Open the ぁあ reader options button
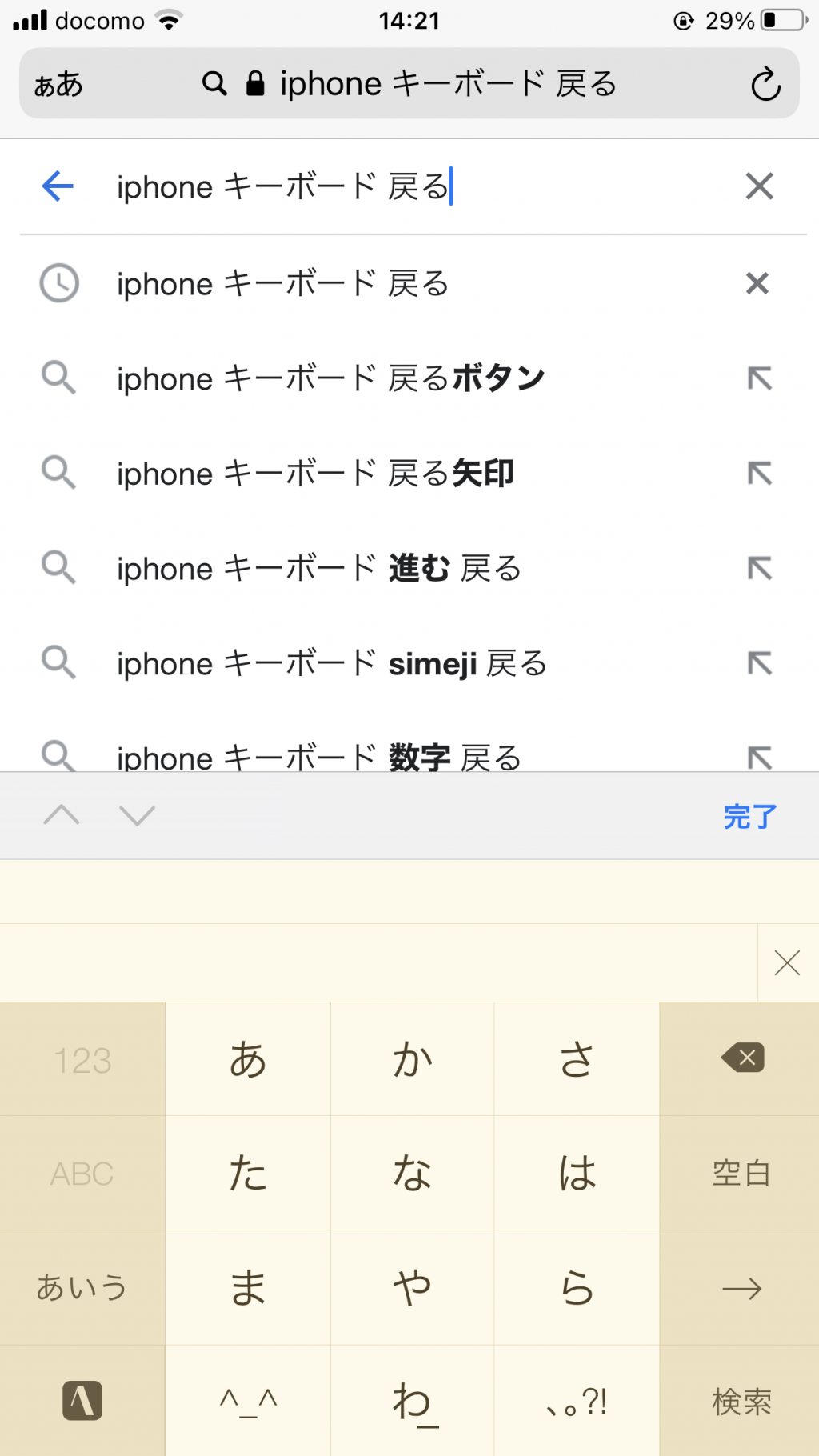The image size is (819, 1456). 58,84
